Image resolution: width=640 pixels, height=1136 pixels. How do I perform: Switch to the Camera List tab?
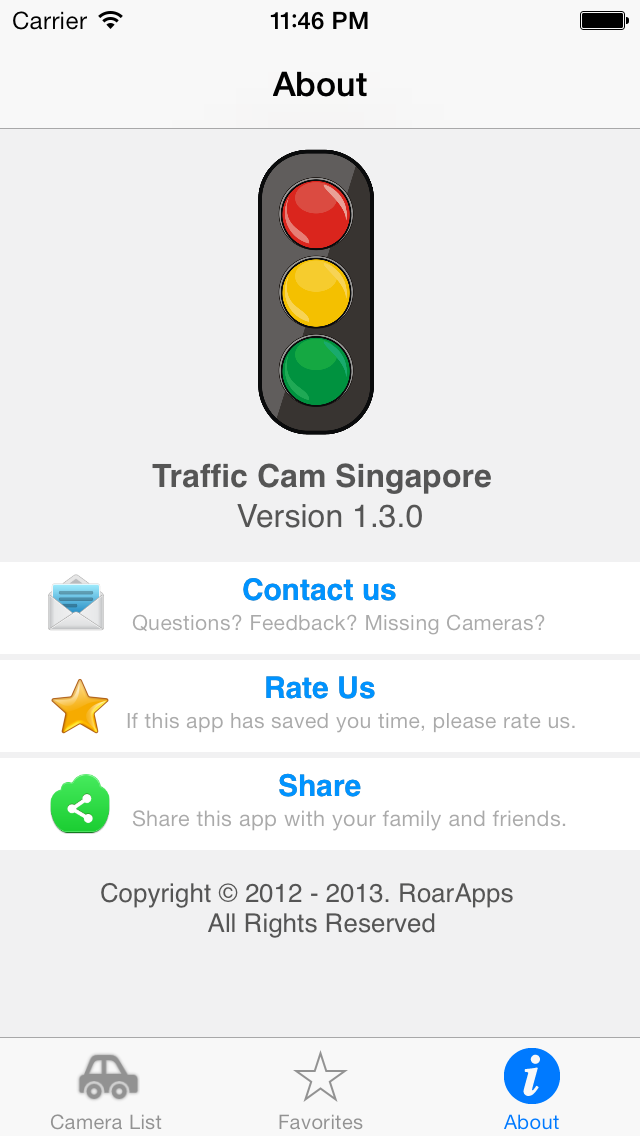pos(106,1090)
